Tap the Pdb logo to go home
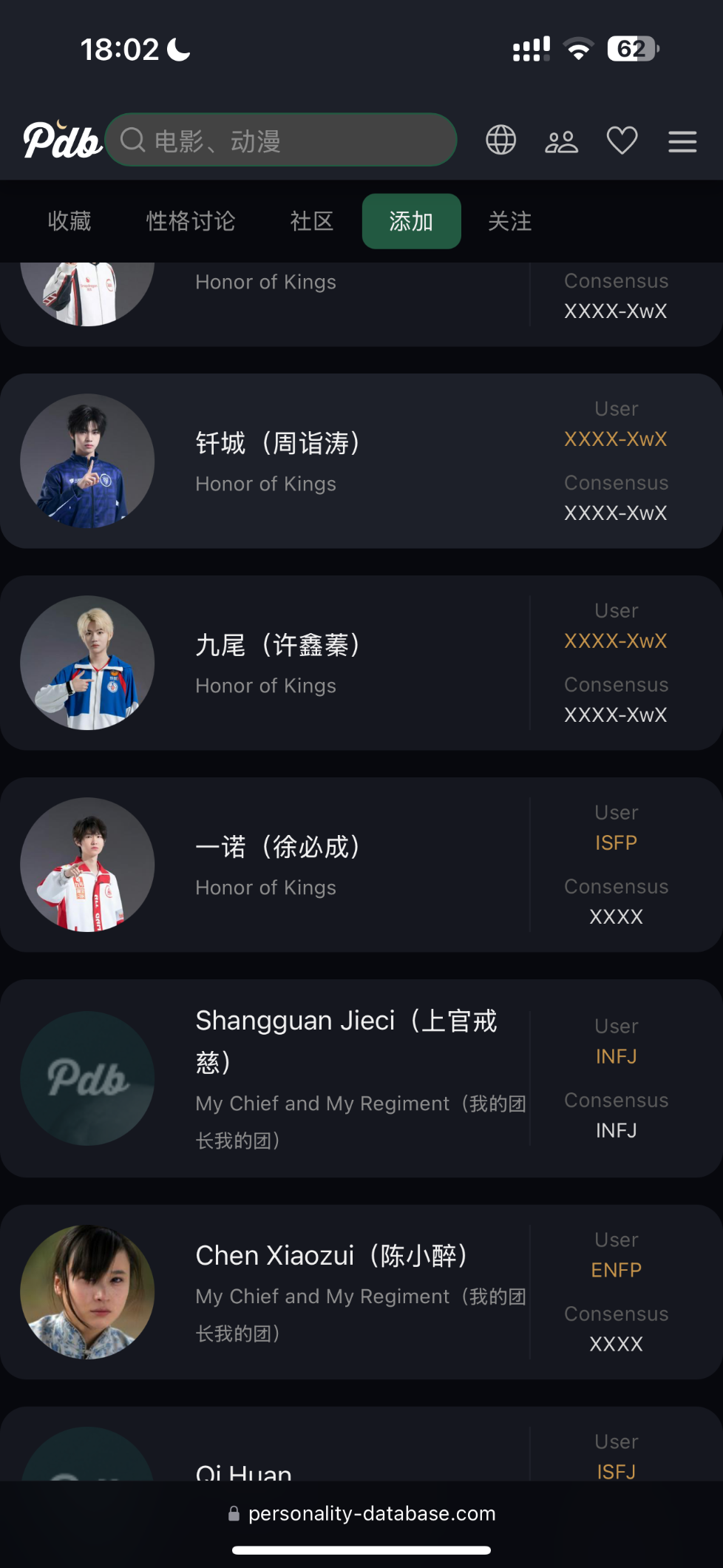The height and width of the screenshot is (1568, 723). click(x=62, y=140)
